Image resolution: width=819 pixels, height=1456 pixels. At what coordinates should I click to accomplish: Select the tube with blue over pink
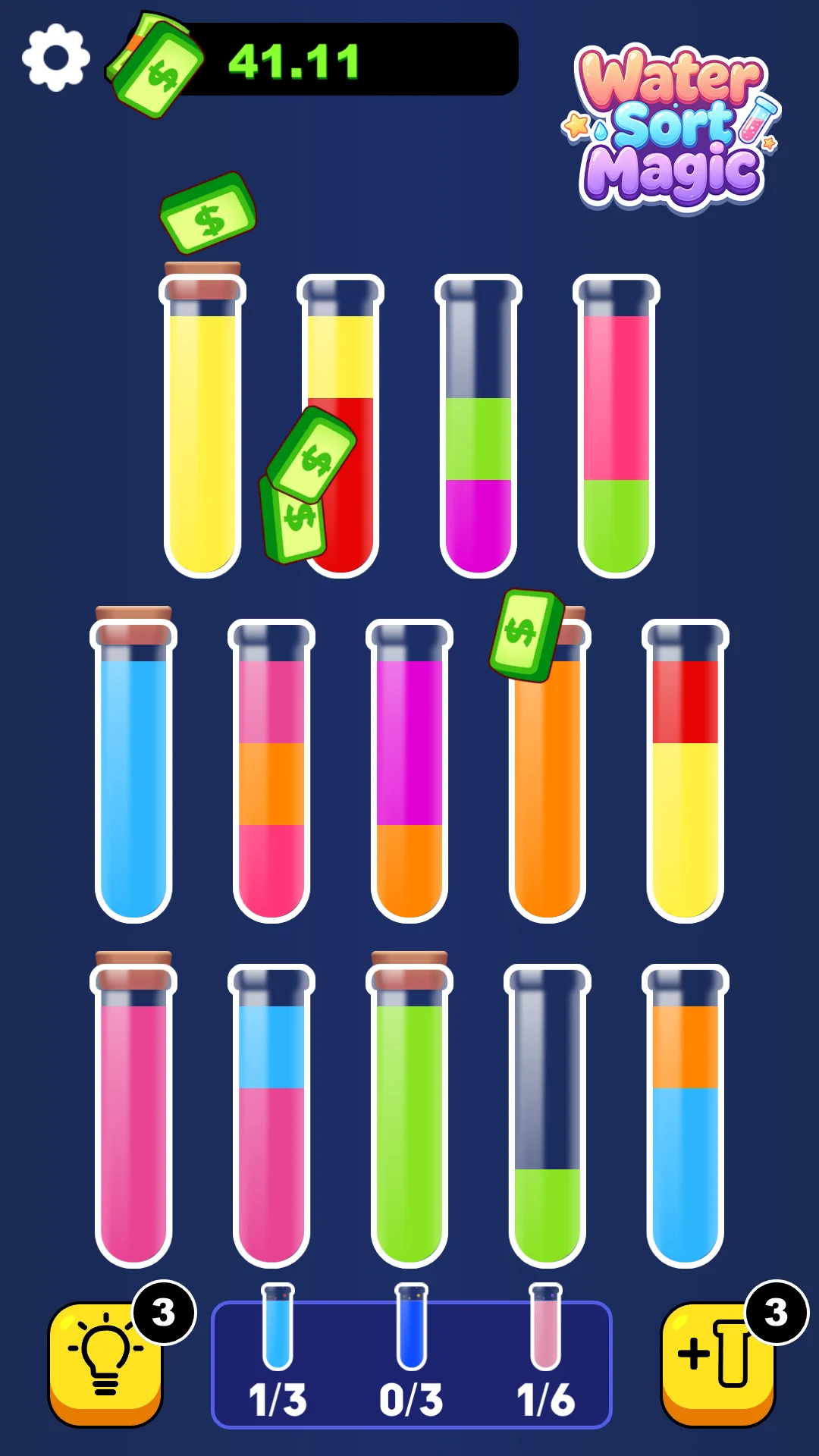271,1116
